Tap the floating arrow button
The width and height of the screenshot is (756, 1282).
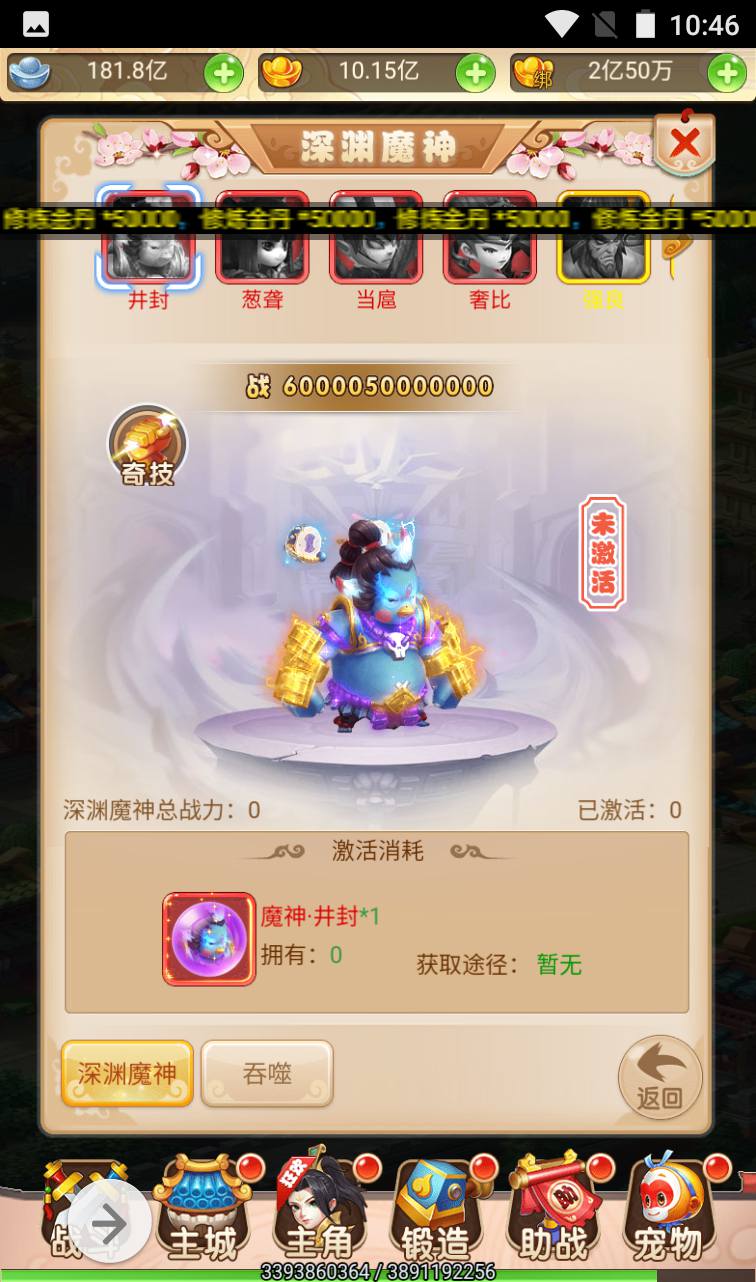click(109, 1222)
